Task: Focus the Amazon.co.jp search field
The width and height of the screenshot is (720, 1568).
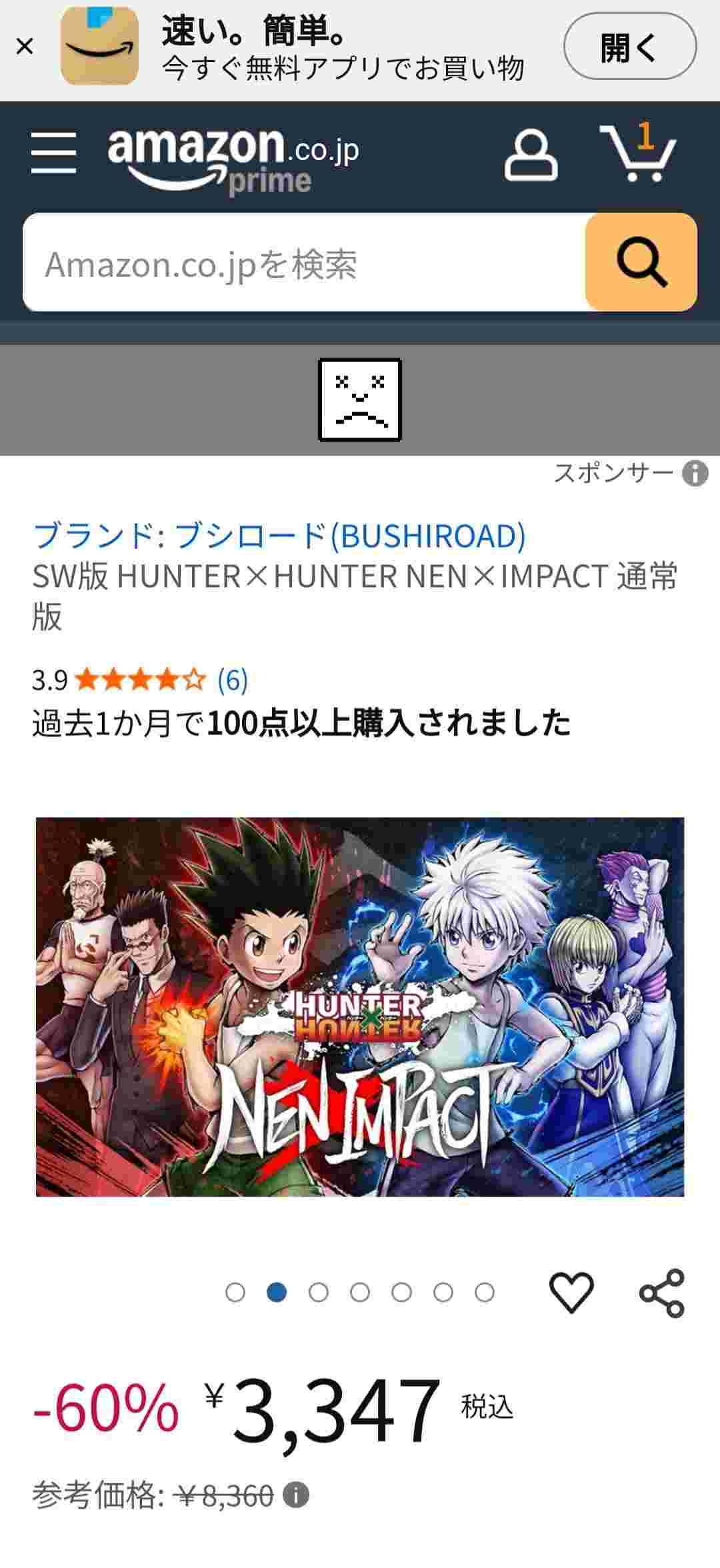Action: (303, 263)
